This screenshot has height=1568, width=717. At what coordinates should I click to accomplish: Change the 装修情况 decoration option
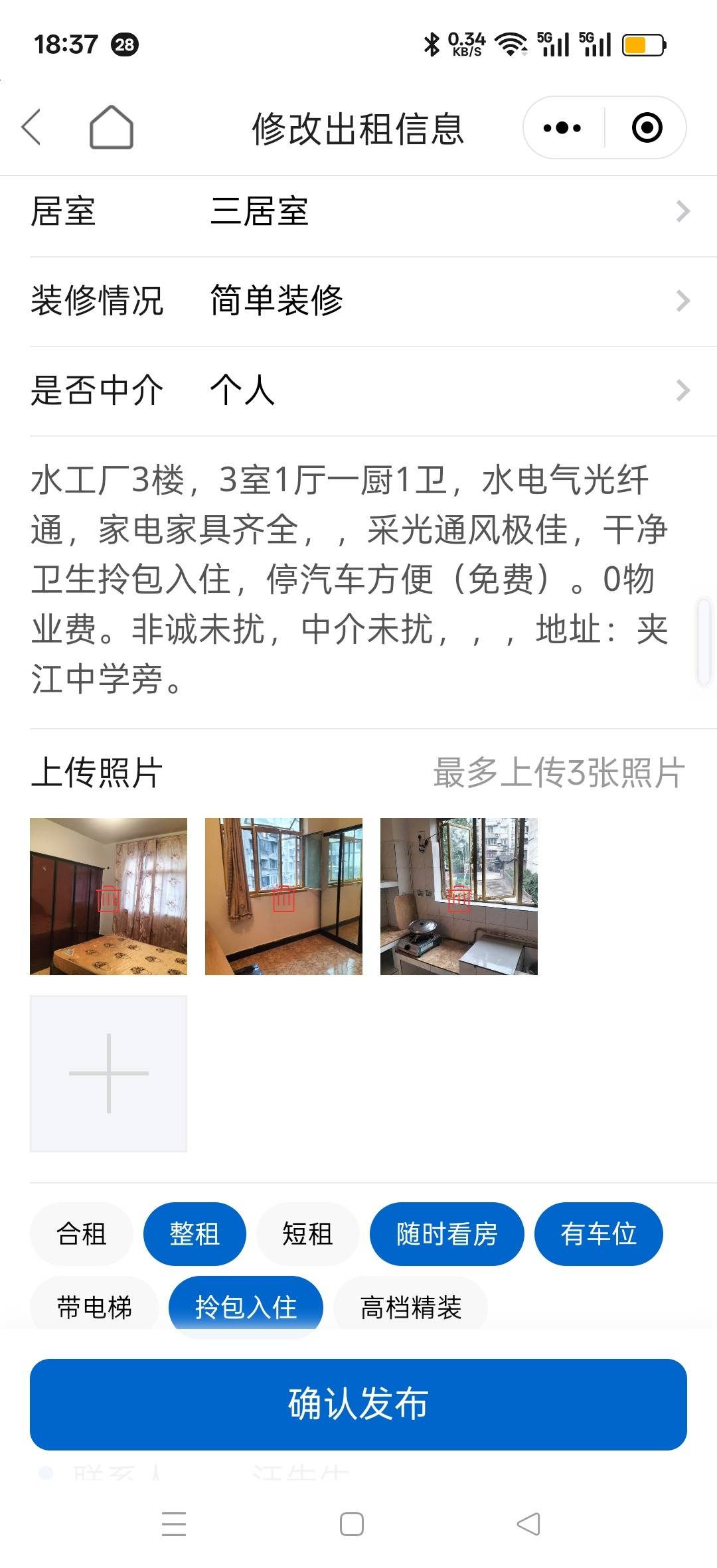pos(358,301)
